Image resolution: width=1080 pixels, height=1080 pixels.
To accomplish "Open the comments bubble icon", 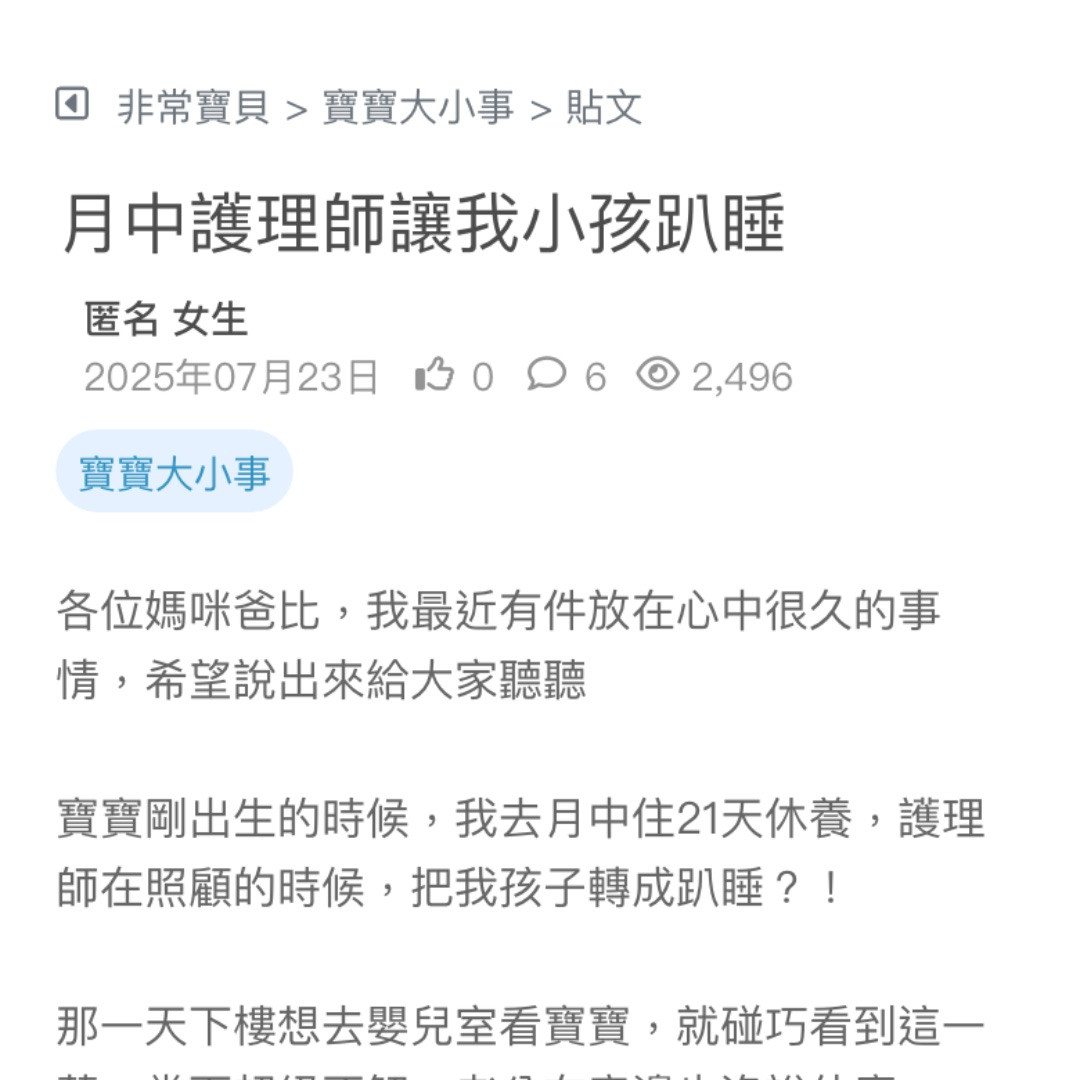I will click(x=546, y=375).
